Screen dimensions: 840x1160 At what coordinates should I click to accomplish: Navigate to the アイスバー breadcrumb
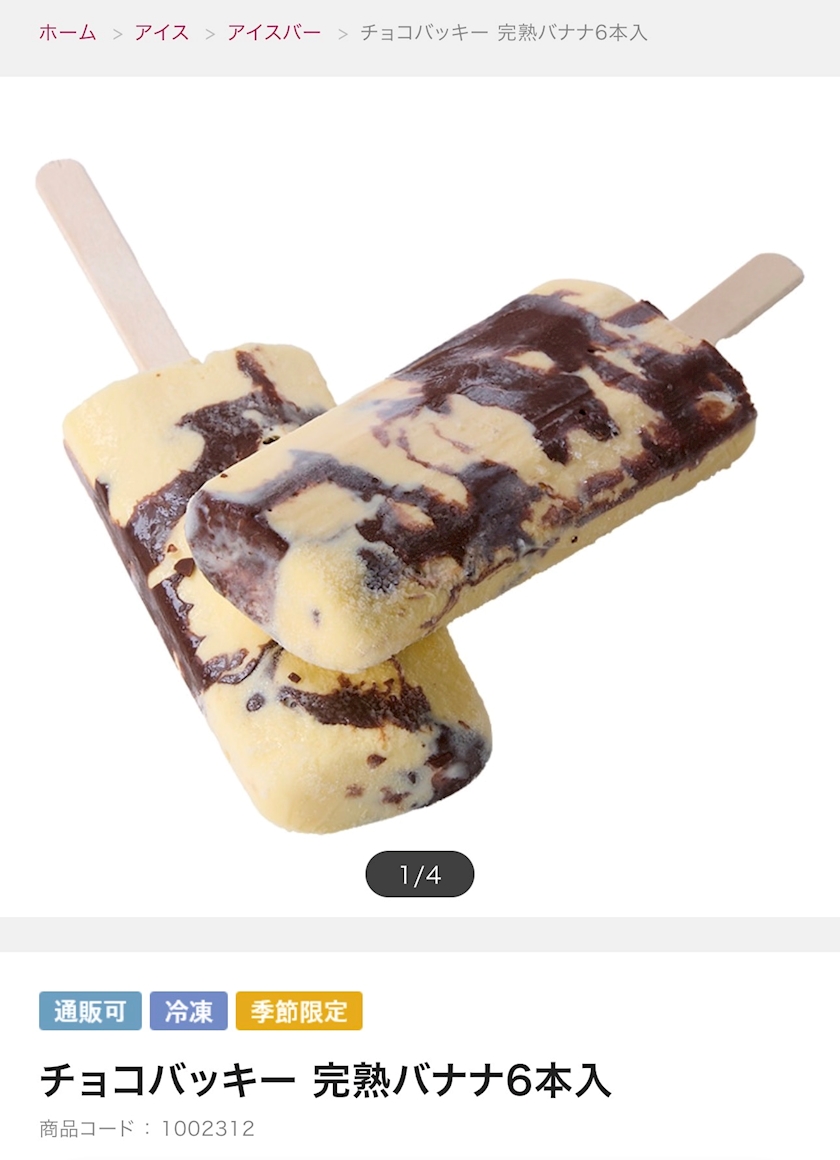point(274,33)
